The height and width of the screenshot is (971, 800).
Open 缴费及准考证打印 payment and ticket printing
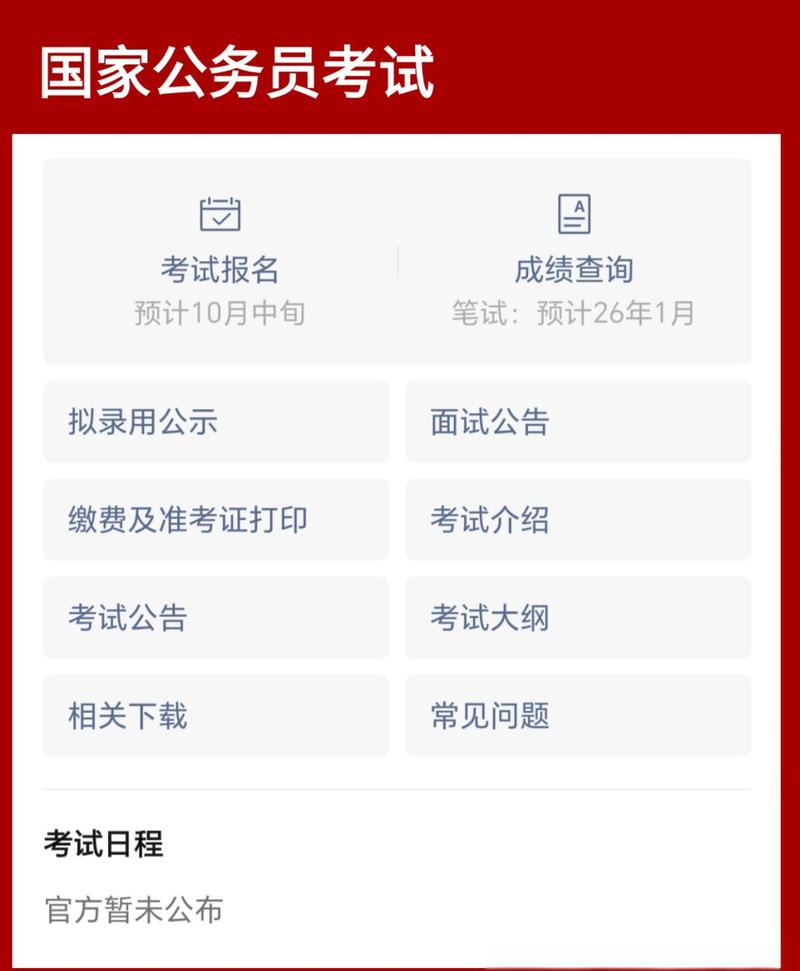tap(216, 520)
